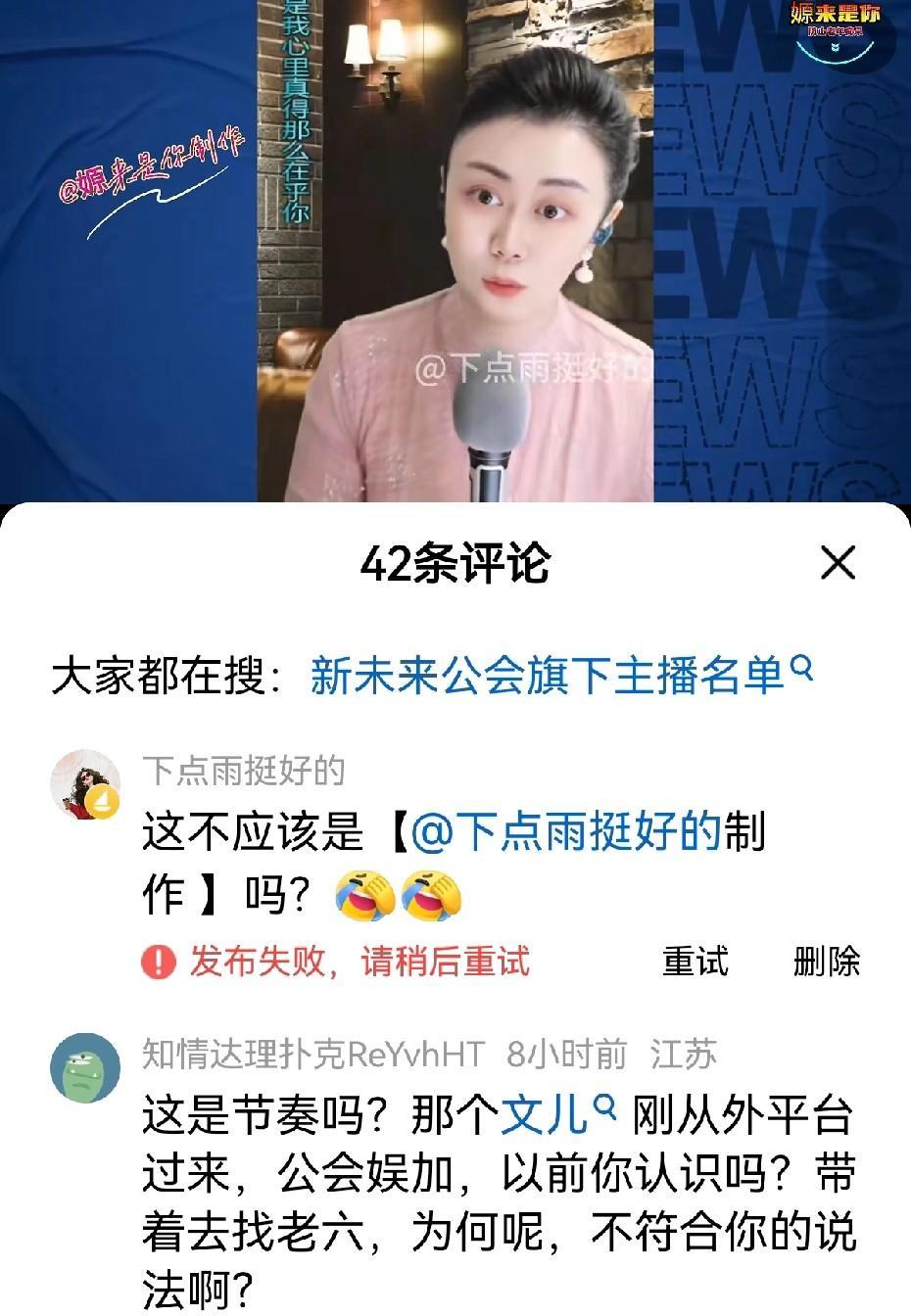Open 下点雨挺好的 profile avatar
Image resolution: width=911 pixels, height=1316 pixels.
click(x=85, y=785)
